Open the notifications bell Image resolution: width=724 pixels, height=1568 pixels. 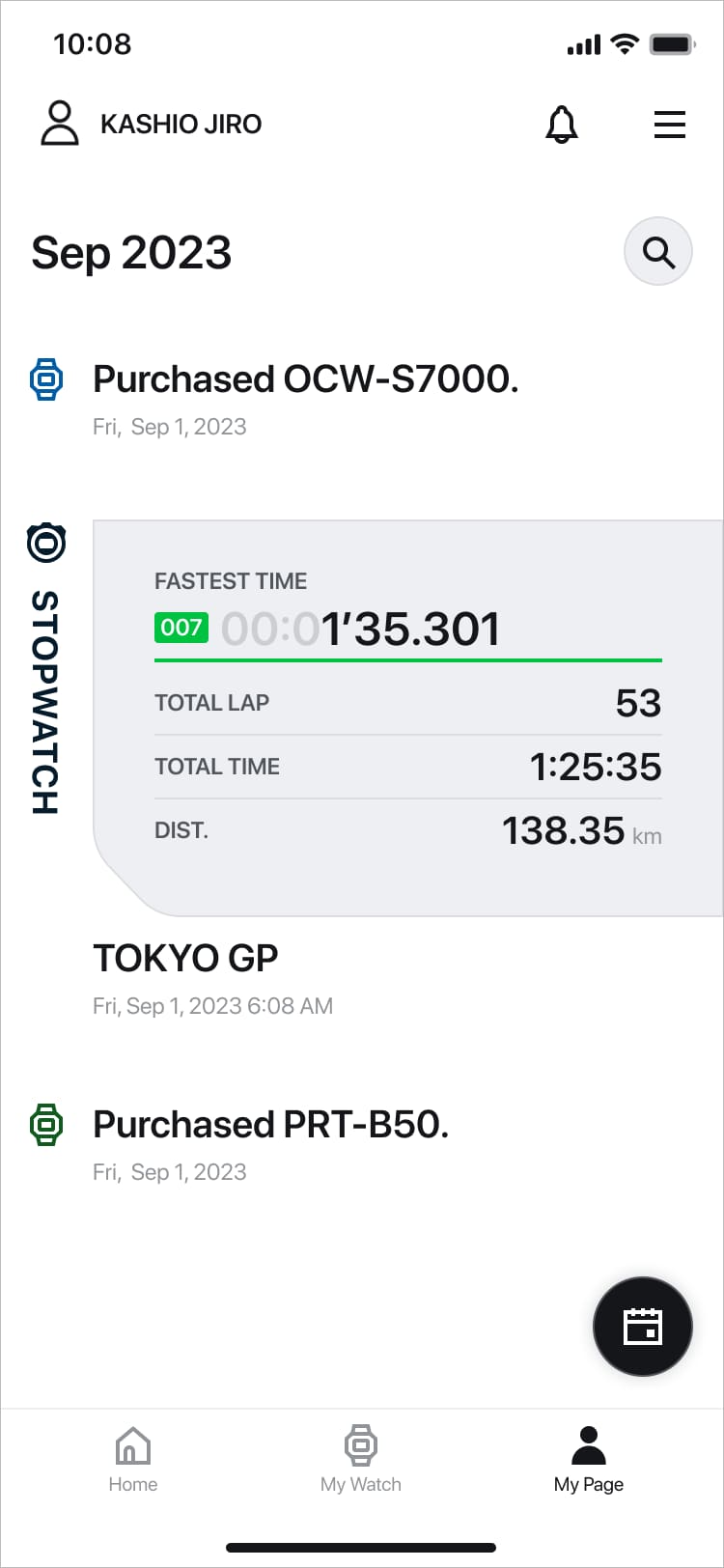[x=562, y=125]
